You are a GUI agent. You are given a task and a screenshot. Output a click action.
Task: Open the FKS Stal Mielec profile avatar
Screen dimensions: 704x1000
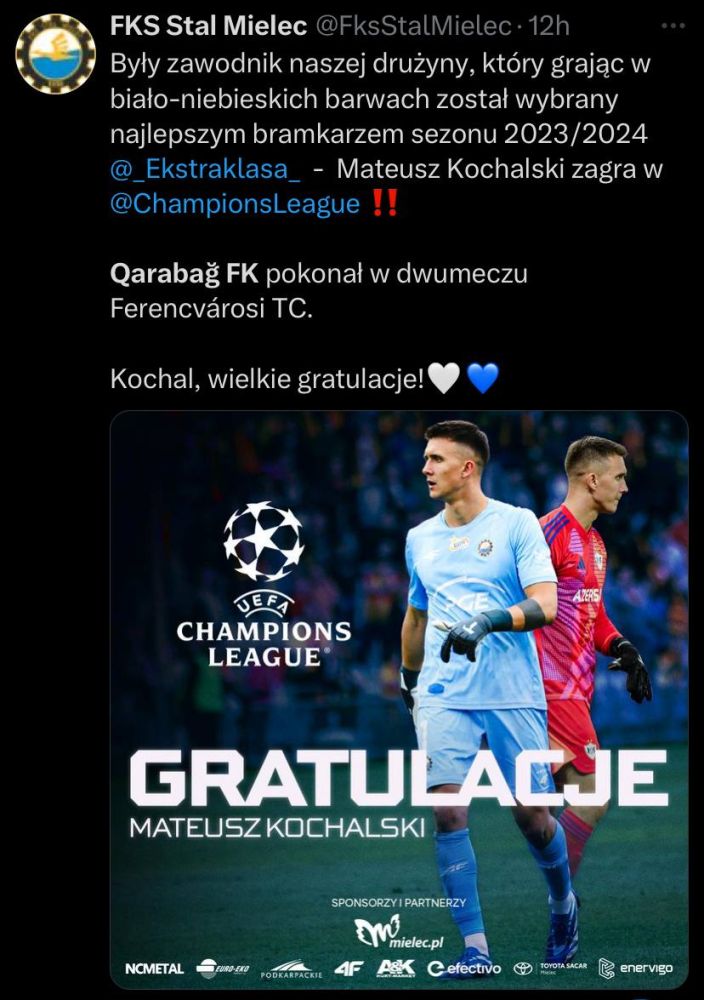click(55, 54)
